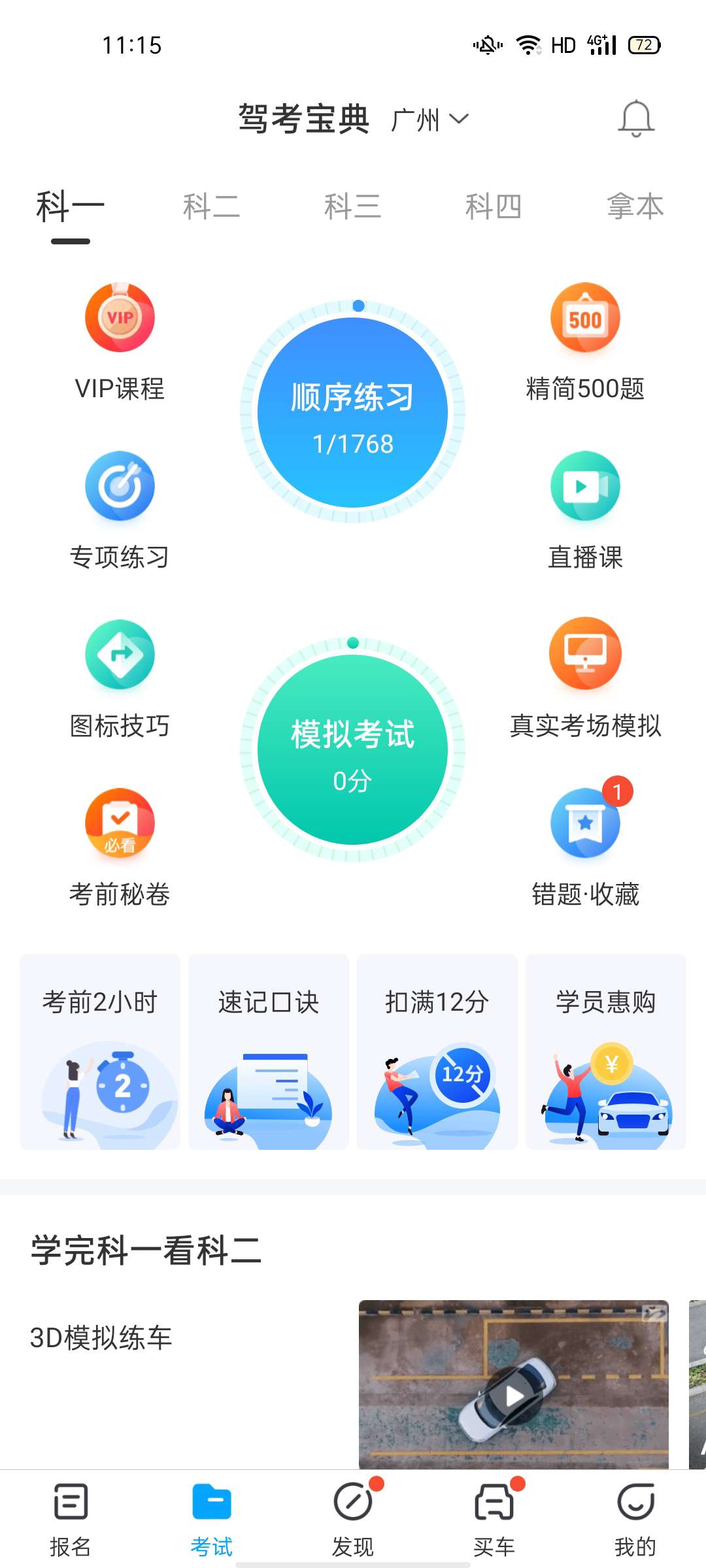Open the 扣满12分 card
This screenshot has width=706, height=1568.
click(x=437, y=1051)
